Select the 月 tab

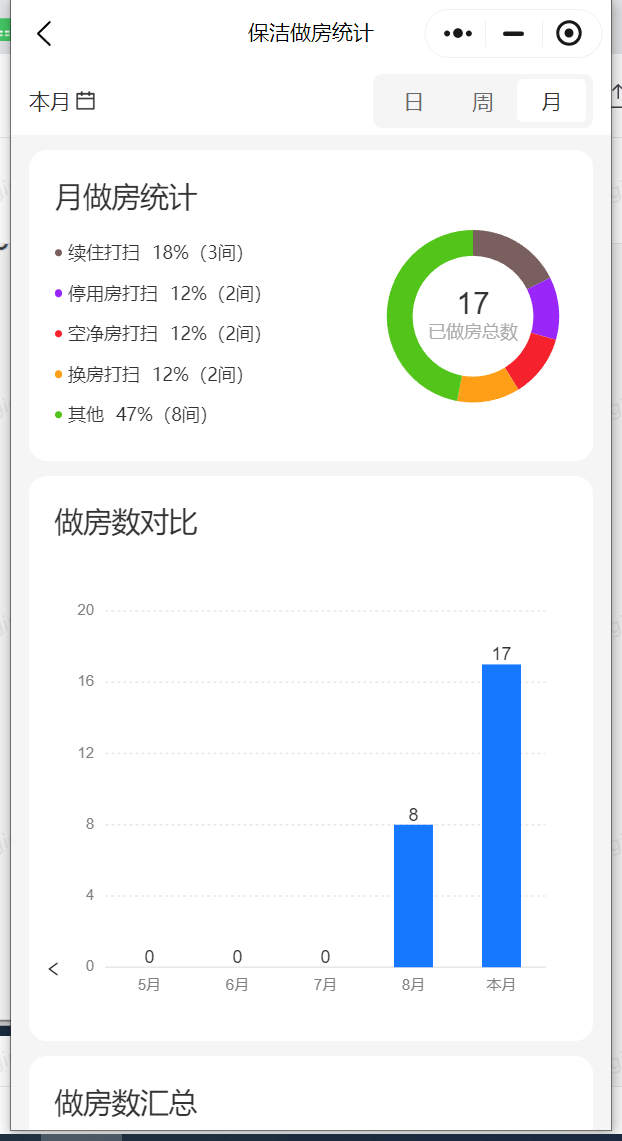551,101
